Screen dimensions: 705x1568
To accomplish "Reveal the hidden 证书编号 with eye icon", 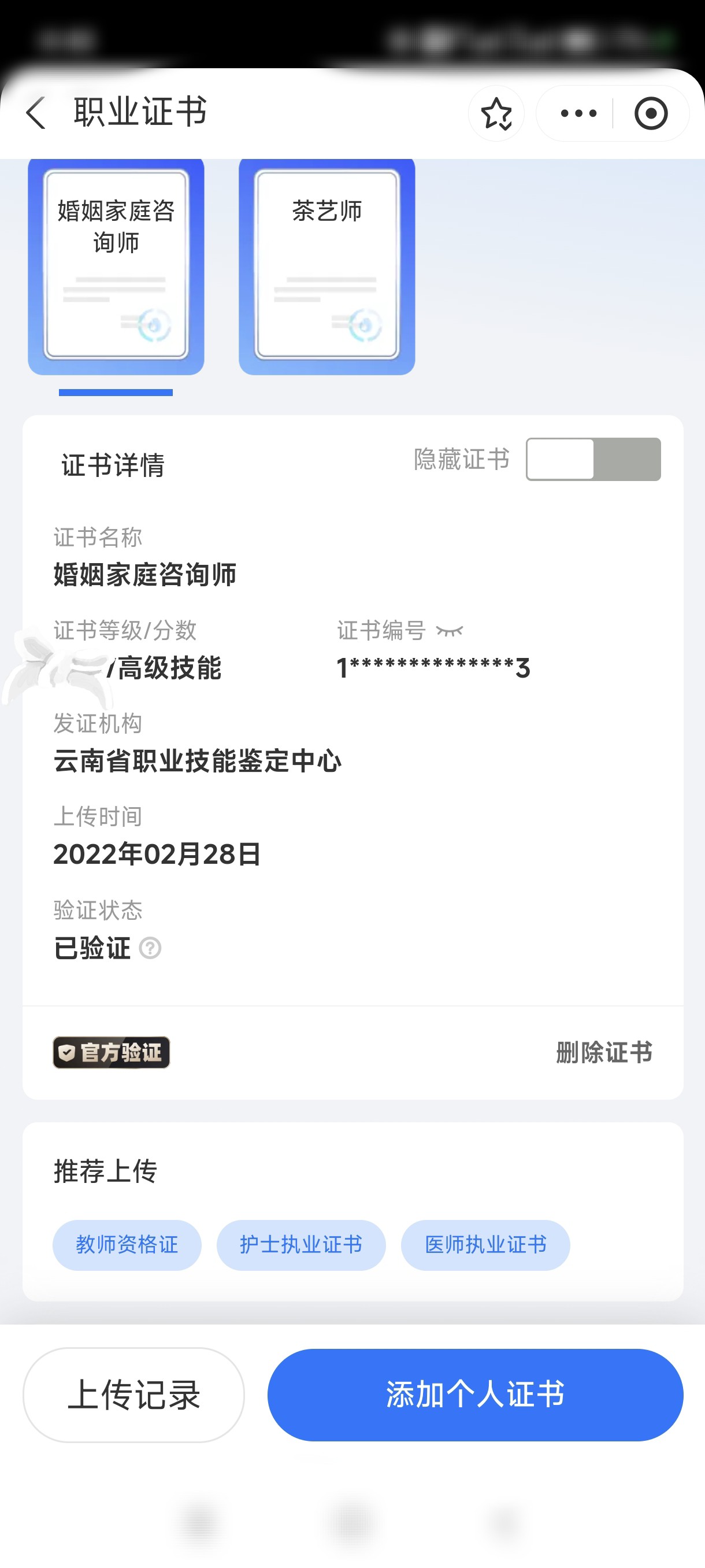I will coord(450,631).
